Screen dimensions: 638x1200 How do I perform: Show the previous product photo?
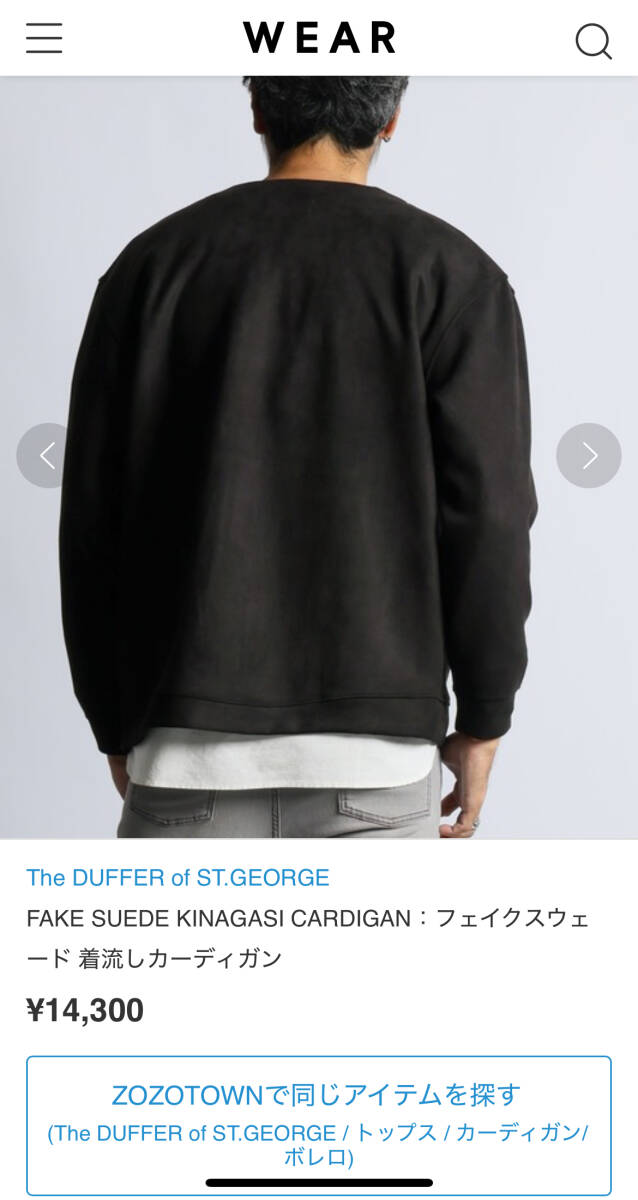(47, 456)
